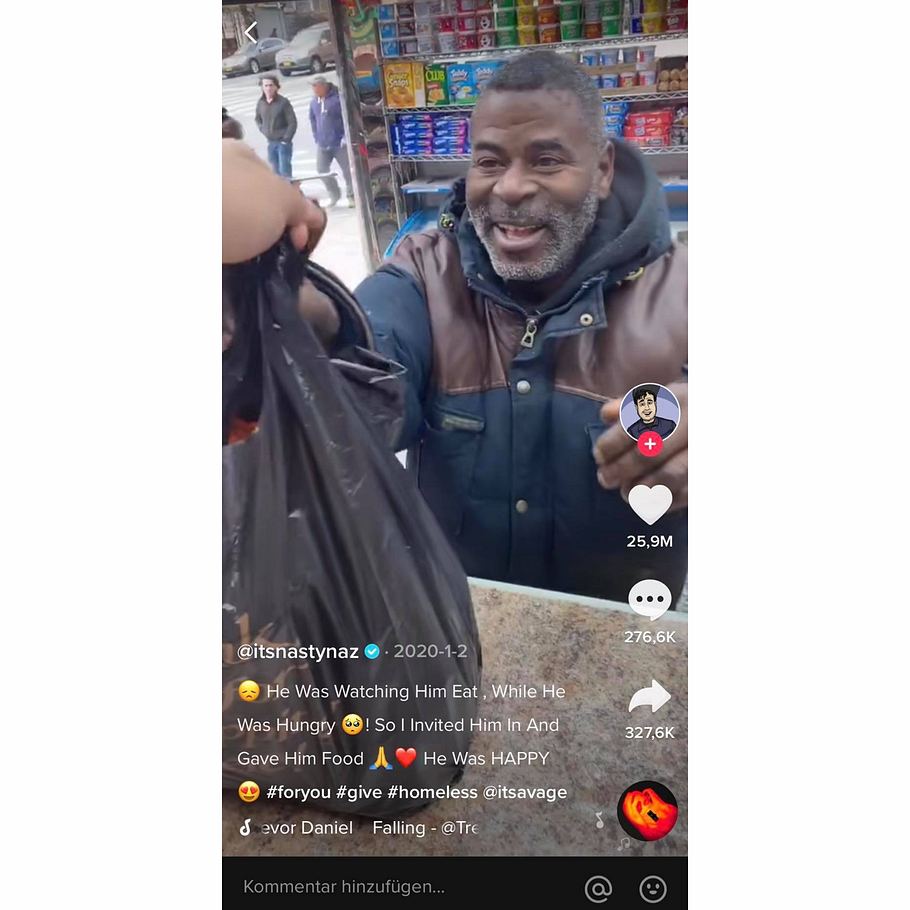Open the #foryou hashtag
910x910 pixels.
298,792
